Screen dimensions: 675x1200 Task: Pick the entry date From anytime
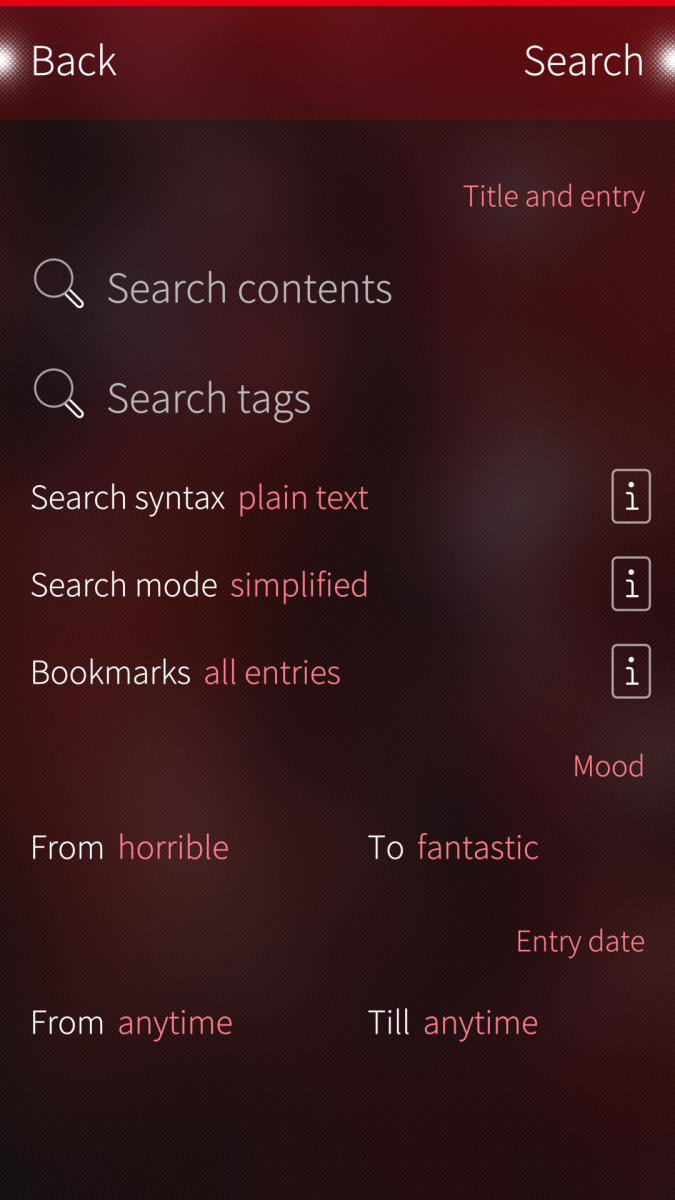[x=132, y=1023]
